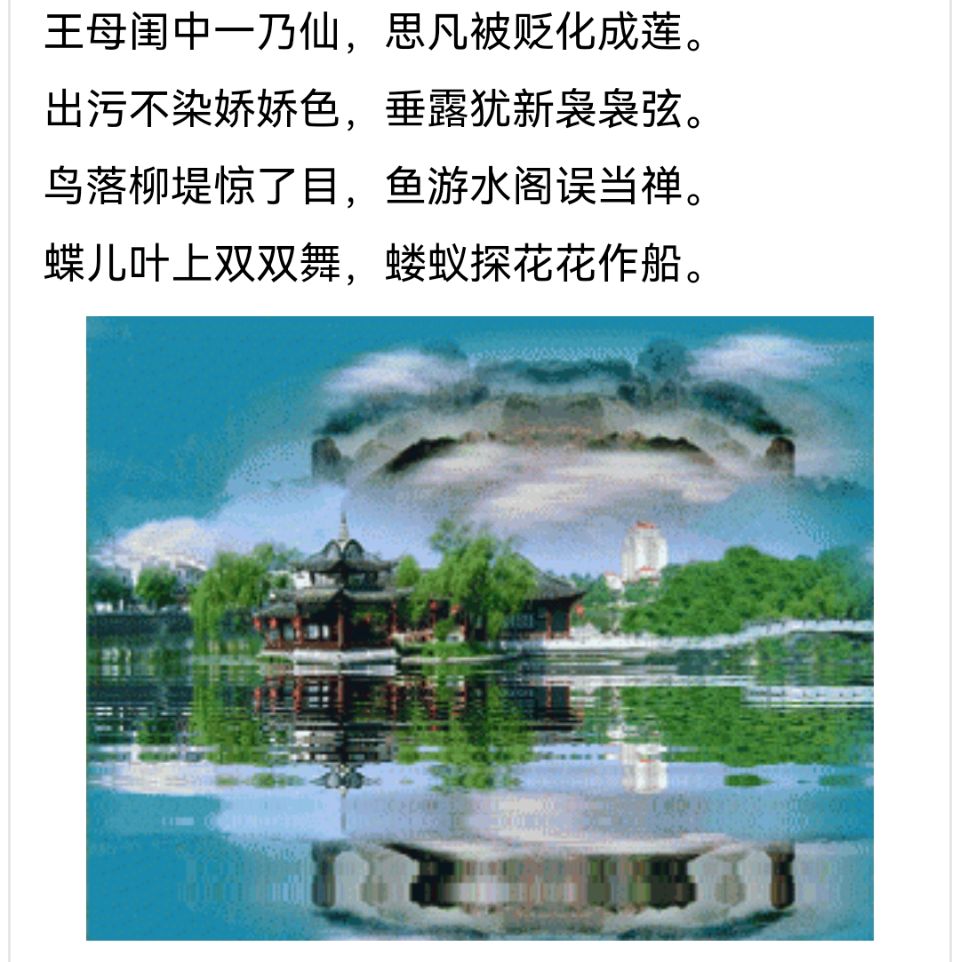Open the lake pavilion picture in the article
960x962 pixels.
click(x=480, y=628)
